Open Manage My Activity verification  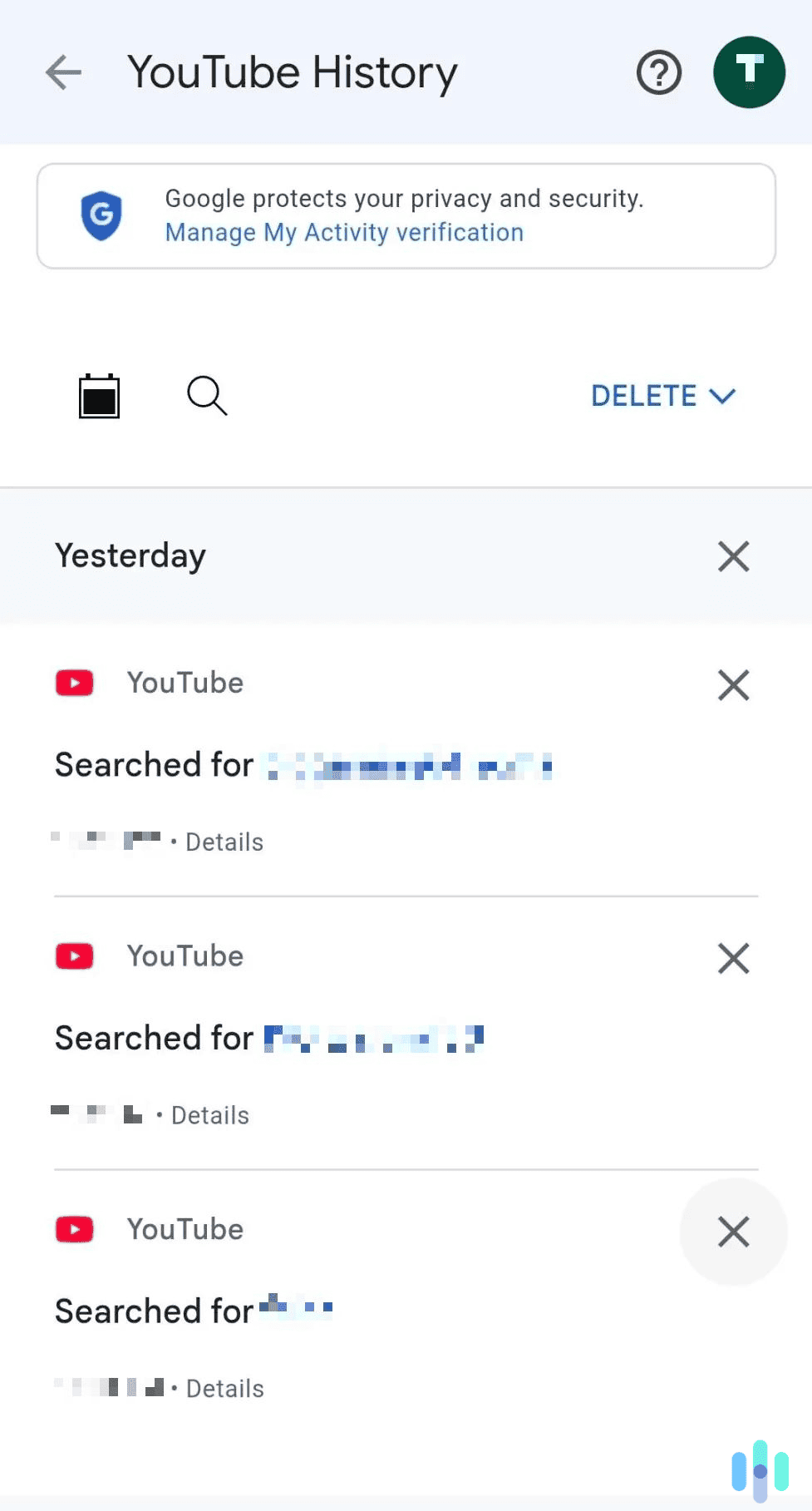(x=344, y=232)
